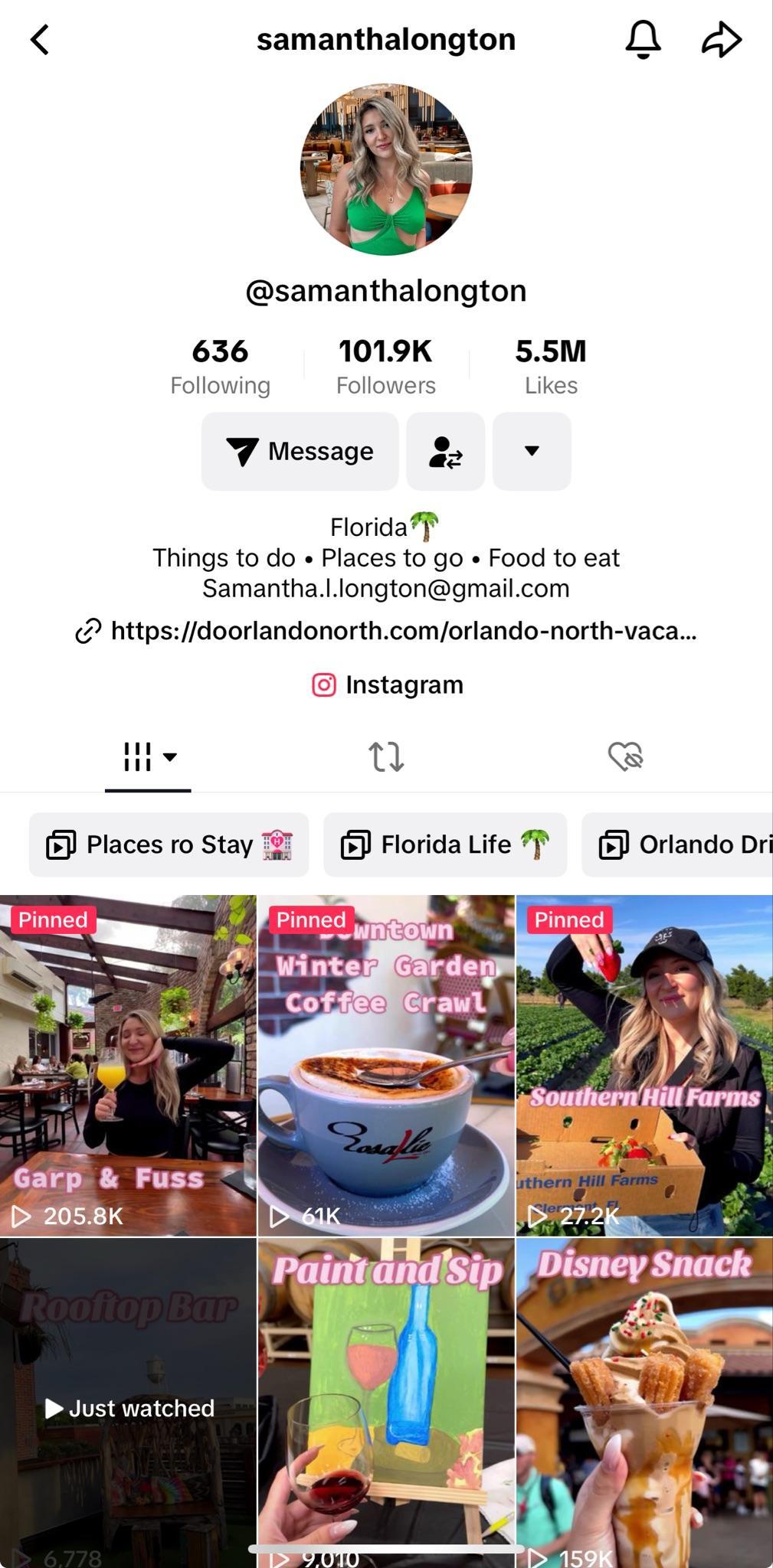Open the Paint and Sip video

point(386,1401)
